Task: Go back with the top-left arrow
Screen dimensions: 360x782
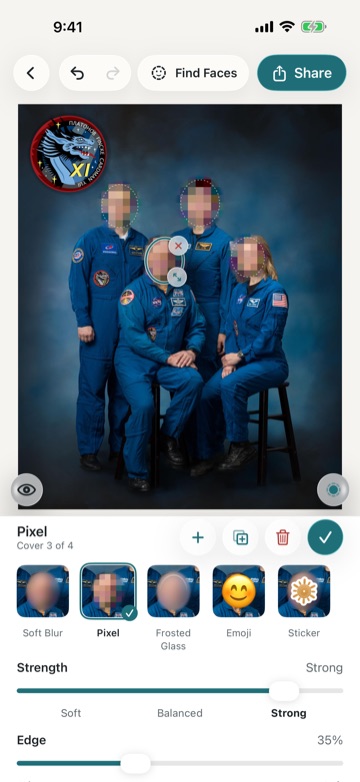Action: coord(31,73)
